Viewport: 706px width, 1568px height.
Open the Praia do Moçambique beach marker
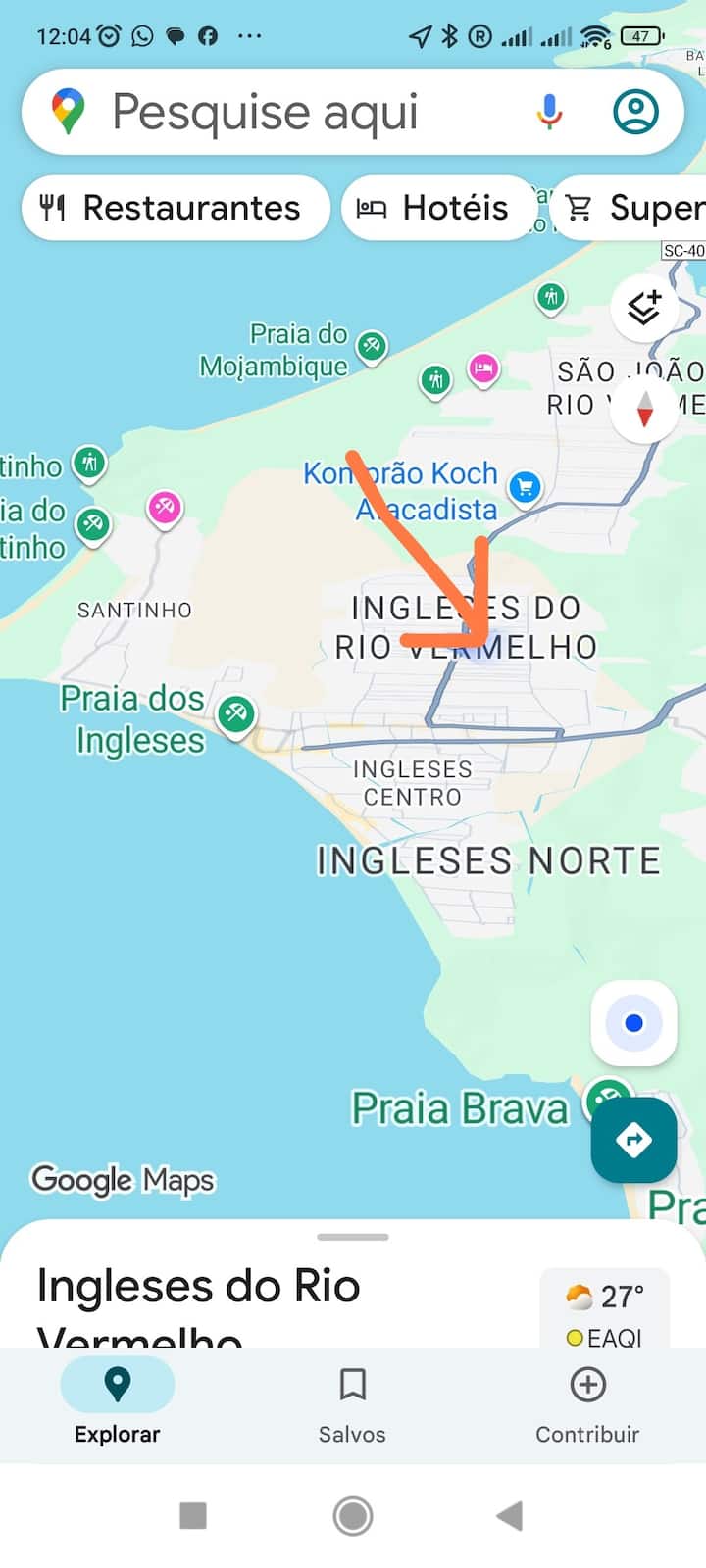371,345
